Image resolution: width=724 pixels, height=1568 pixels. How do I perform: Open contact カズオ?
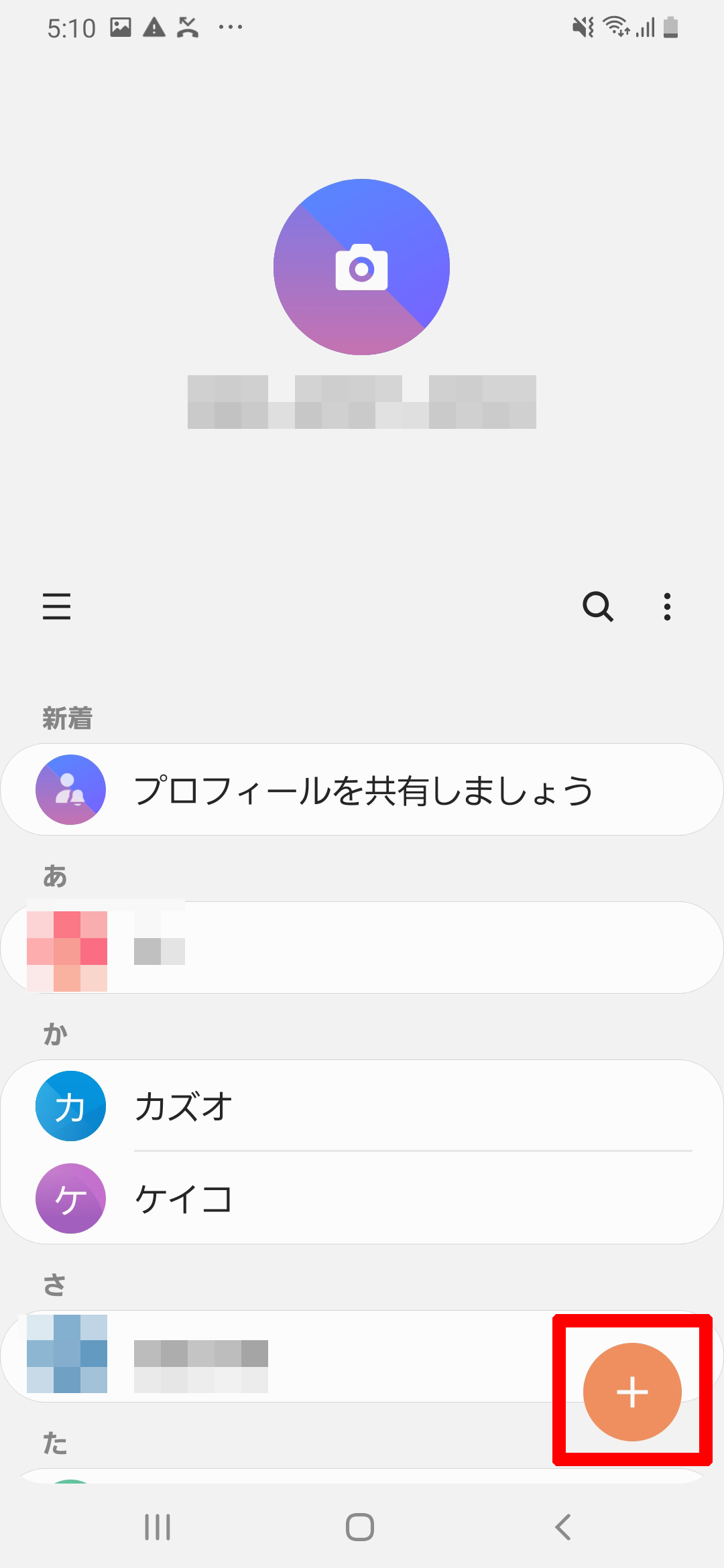[362, 1106]
